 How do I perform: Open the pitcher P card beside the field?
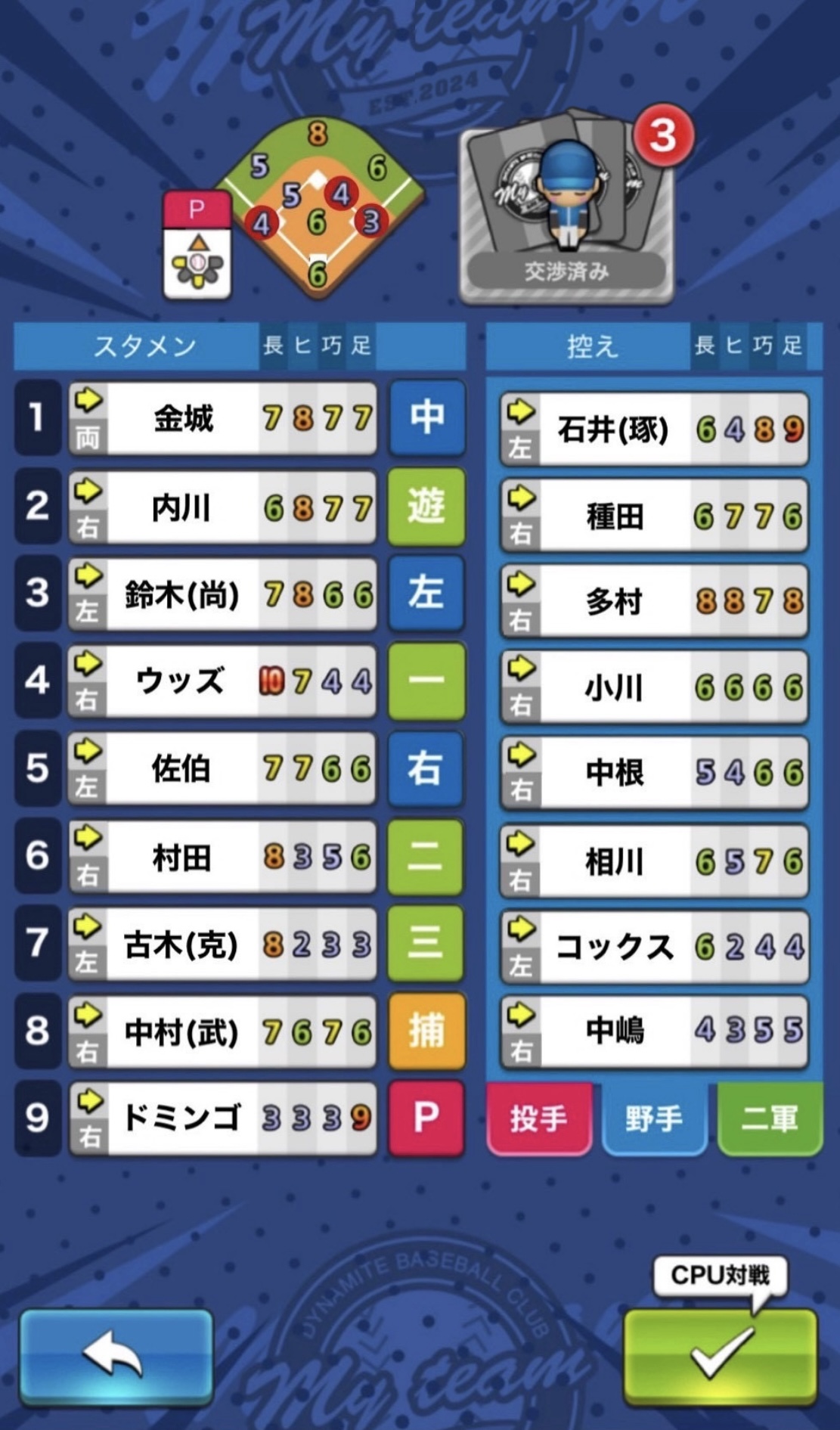point(197,244)
